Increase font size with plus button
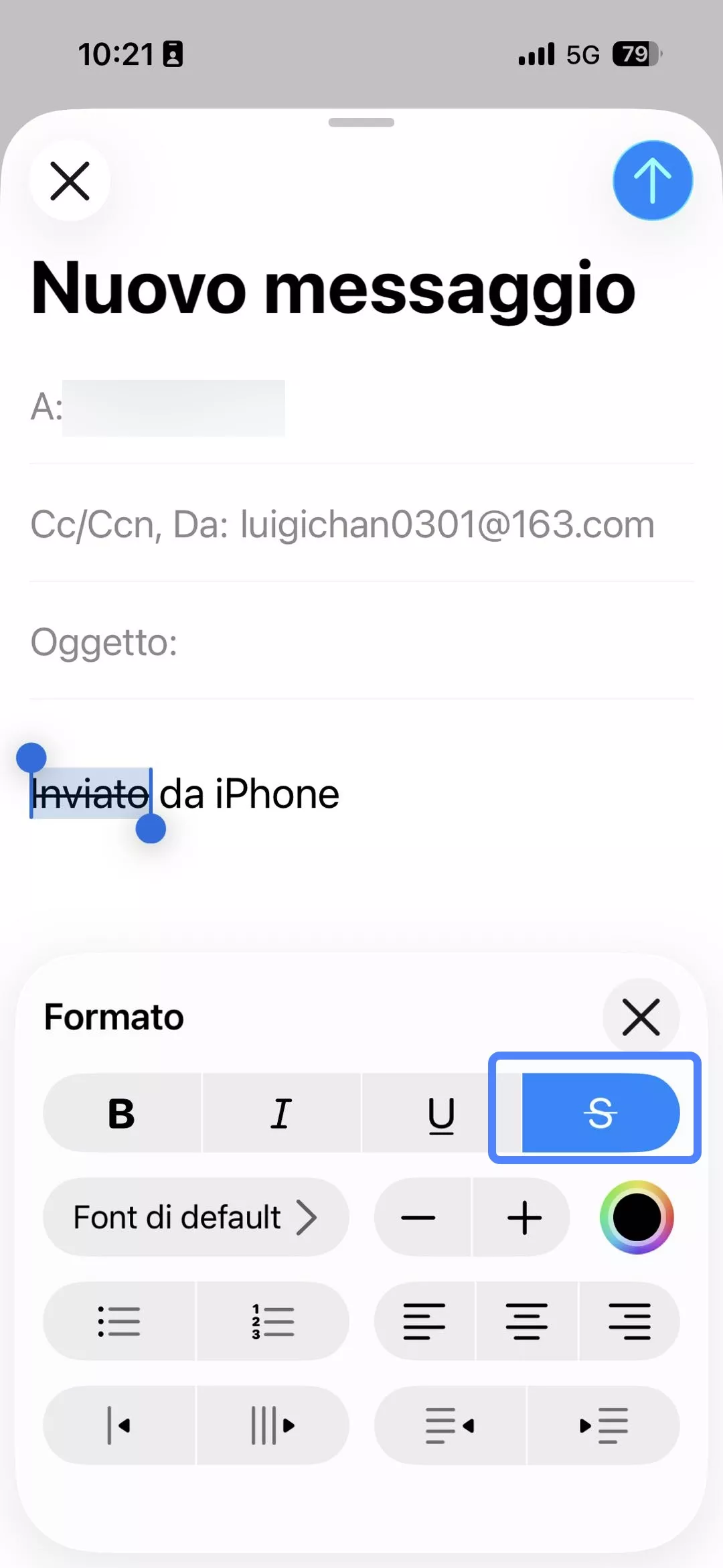 [524, 1217]
